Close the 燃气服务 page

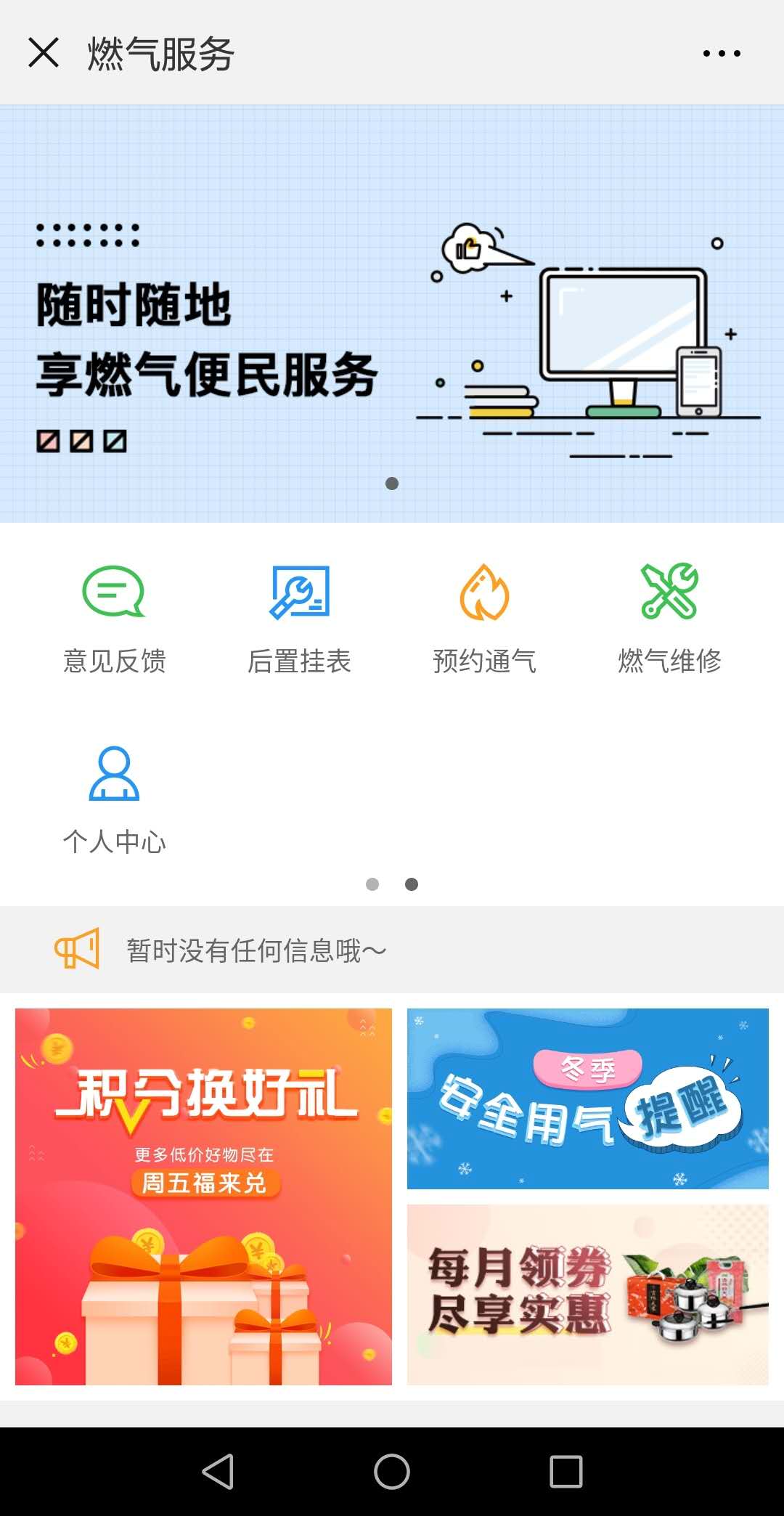[x=44, y=53]
